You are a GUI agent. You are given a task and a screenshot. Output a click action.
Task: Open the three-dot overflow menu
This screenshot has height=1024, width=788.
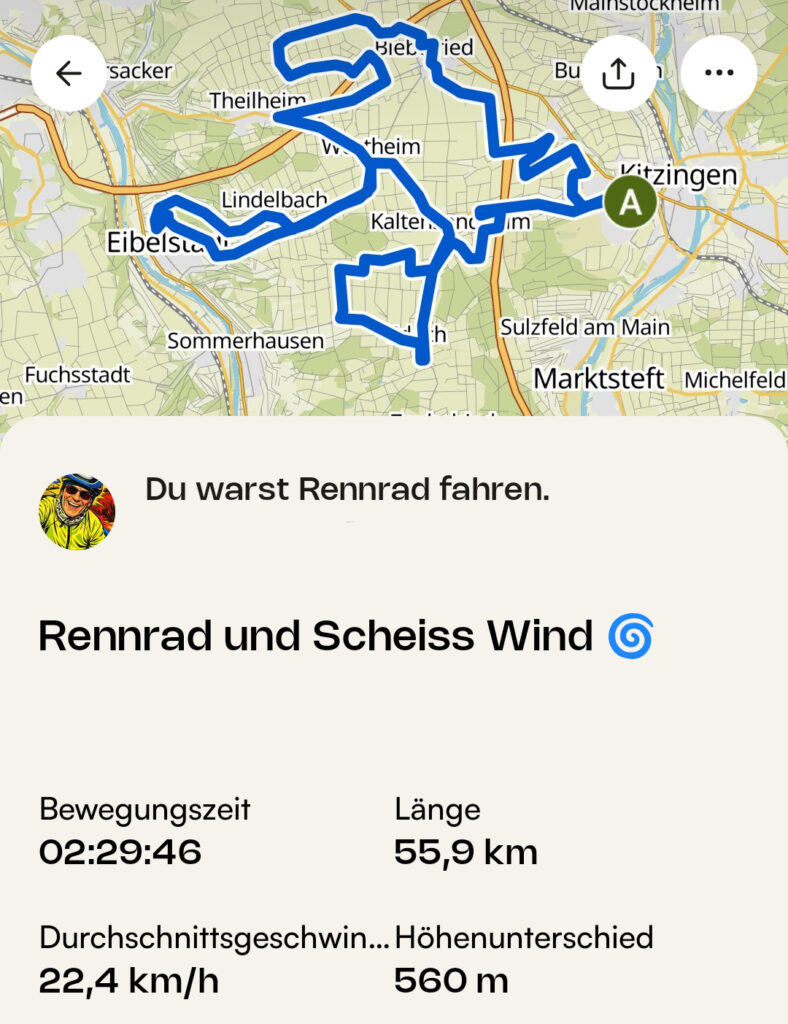(x=719, y=73)
